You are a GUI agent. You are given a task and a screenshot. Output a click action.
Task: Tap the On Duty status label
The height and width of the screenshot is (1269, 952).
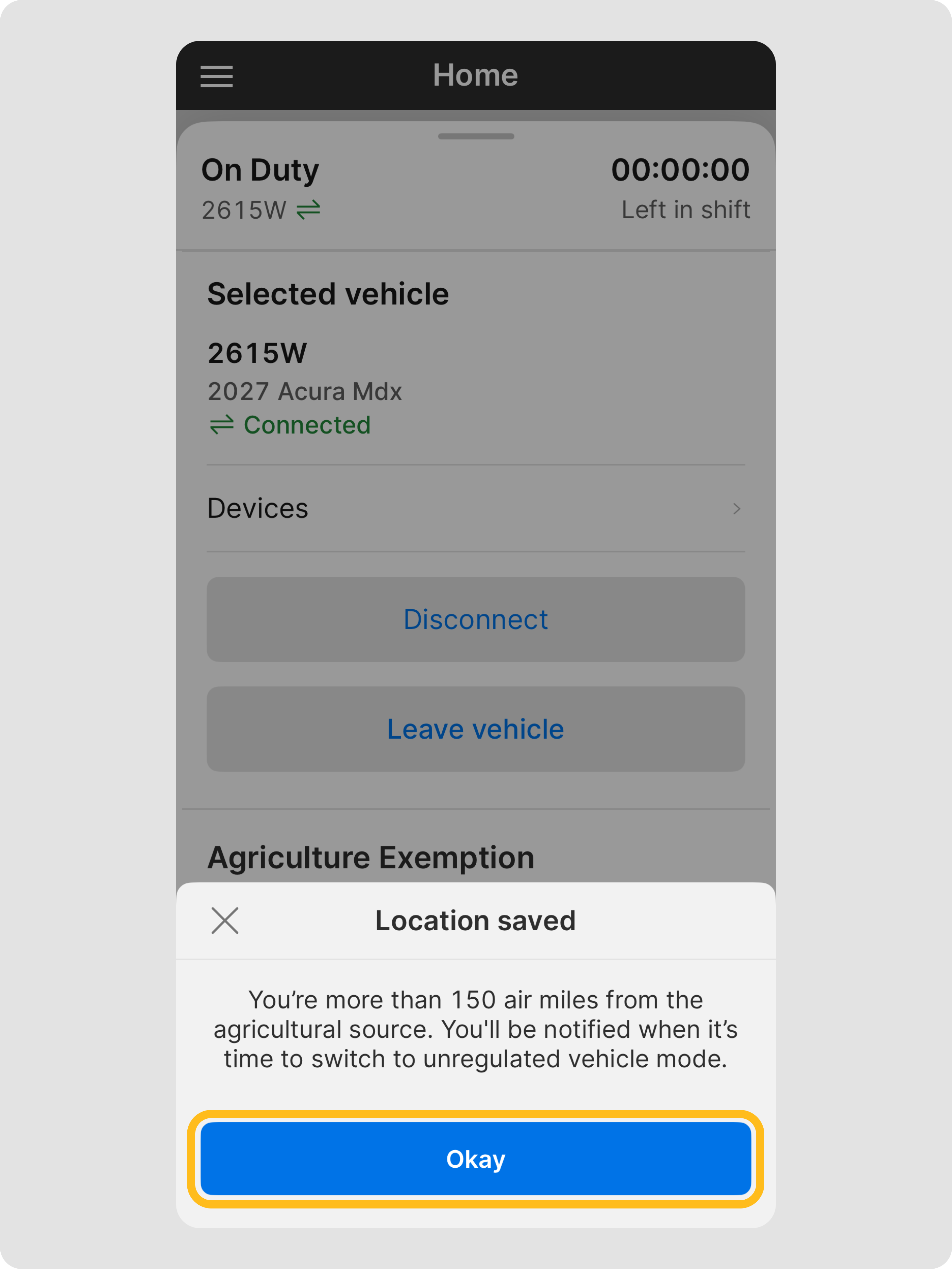click(x=260, y=169)
